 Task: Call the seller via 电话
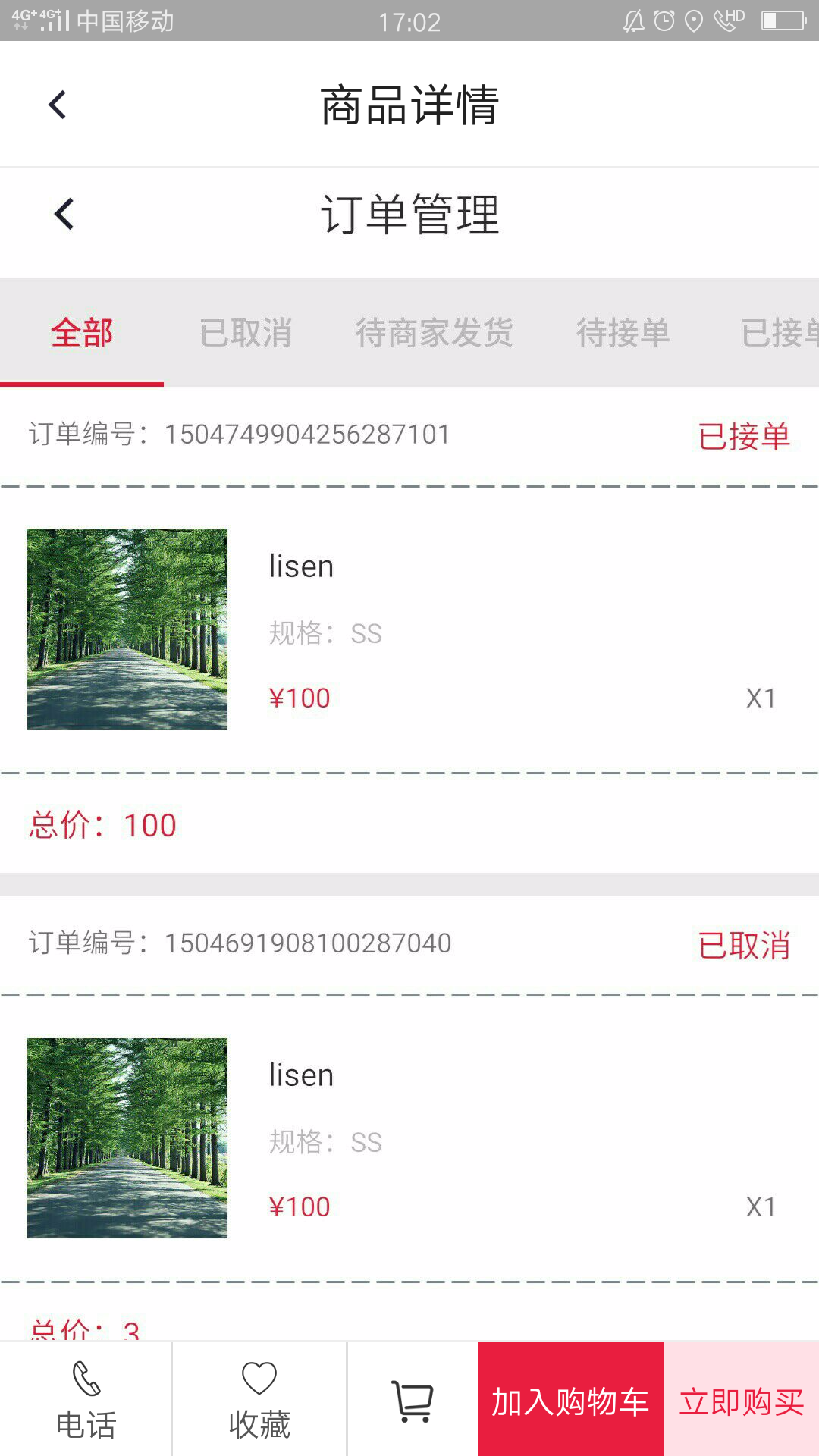(86, 1400)
